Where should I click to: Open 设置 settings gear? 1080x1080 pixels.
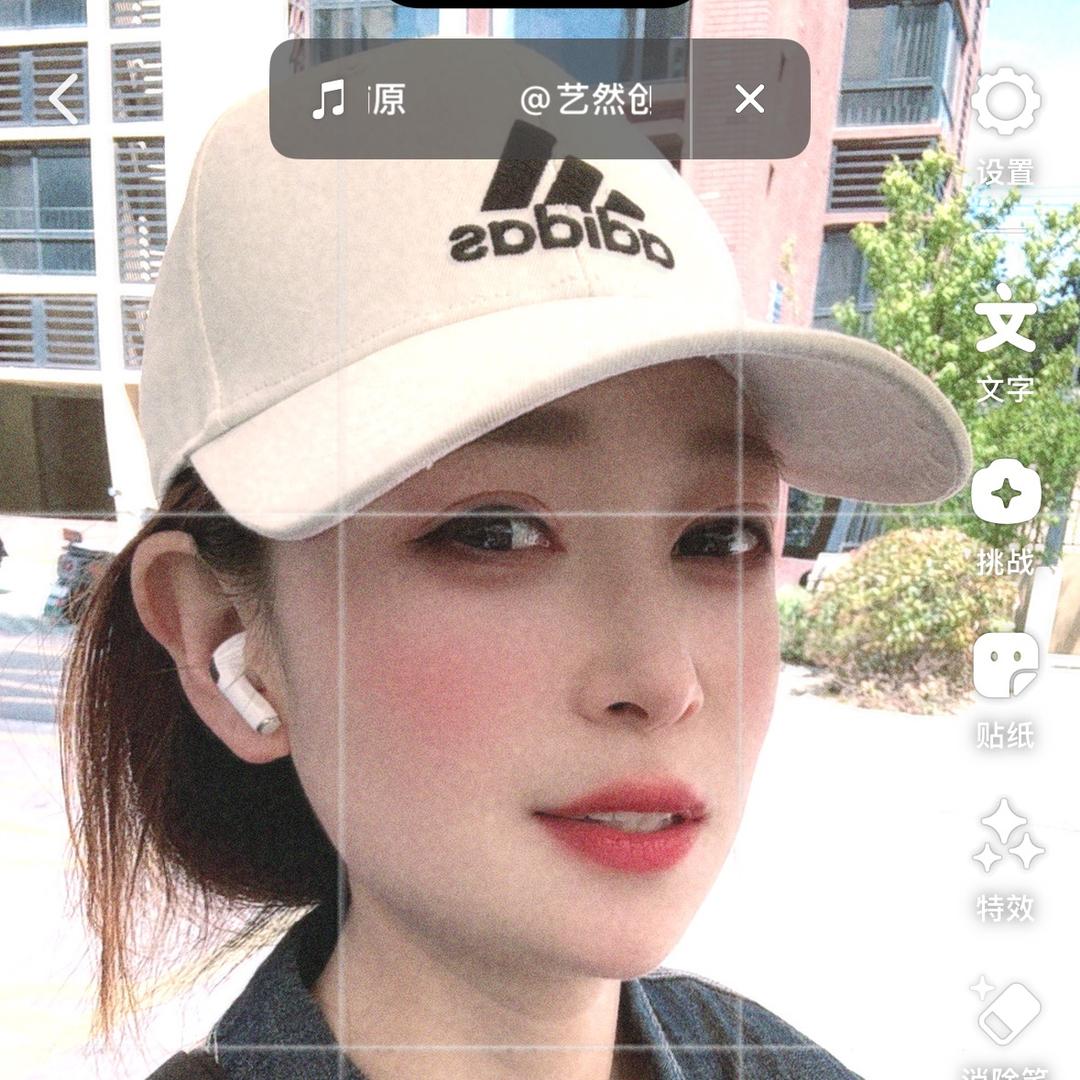(x=1006, y=101)
